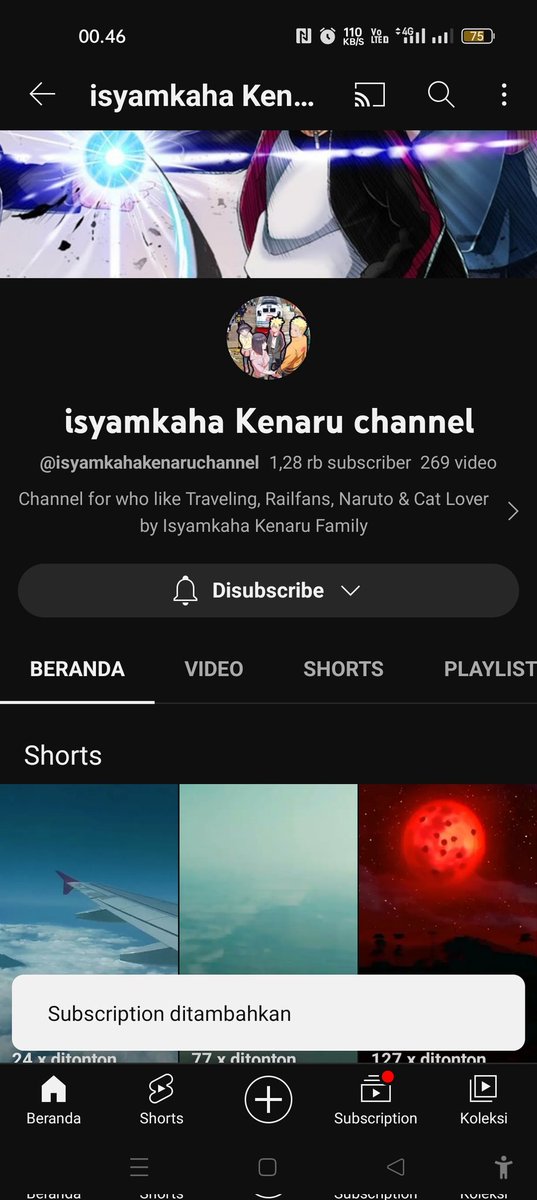Open the three-dot overflow menu
537x1200 pixels.
point(504,95)
